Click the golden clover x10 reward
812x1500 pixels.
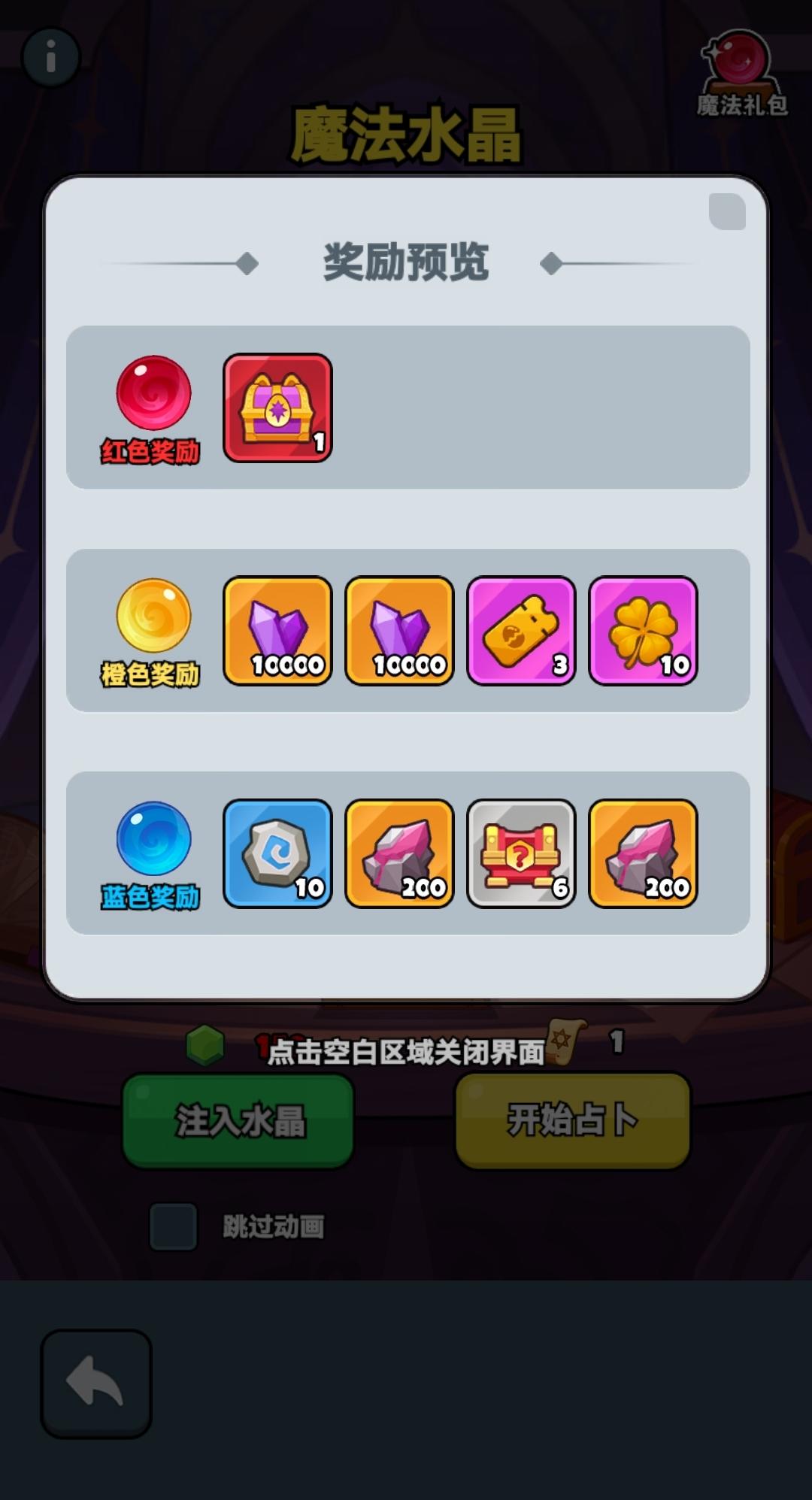[644, 630]
